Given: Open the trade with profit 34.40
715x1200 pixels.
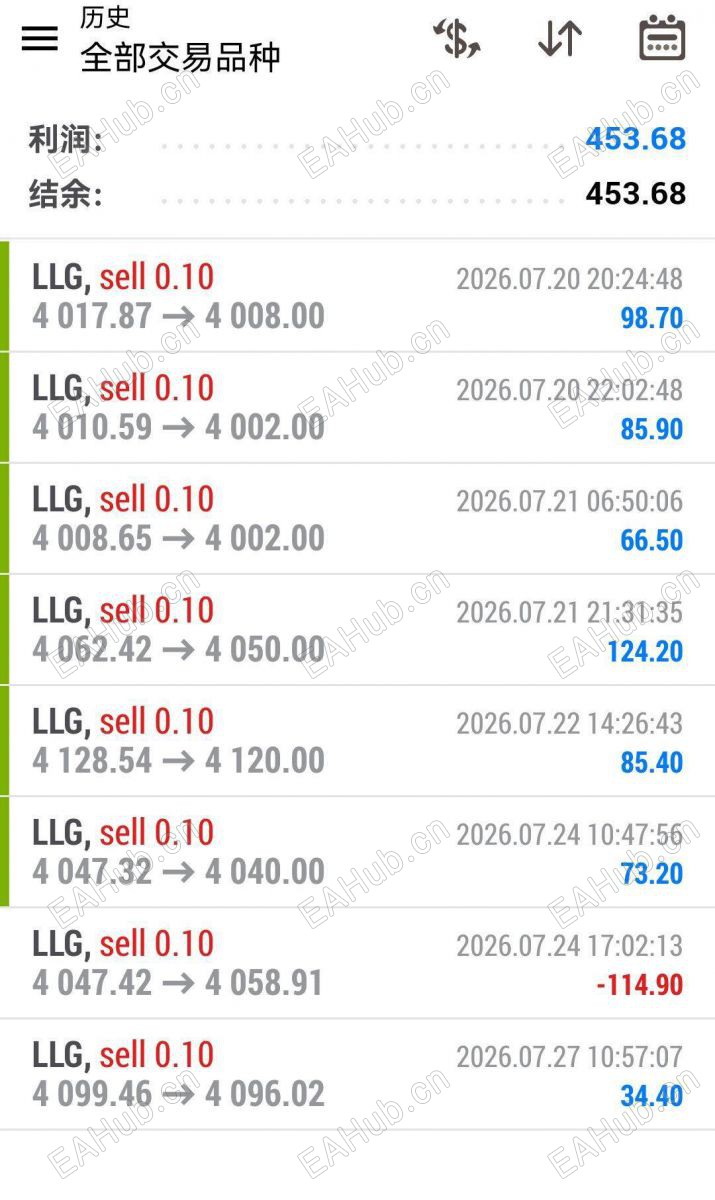Looking at the screenshot, I should tap(357, 1074).
